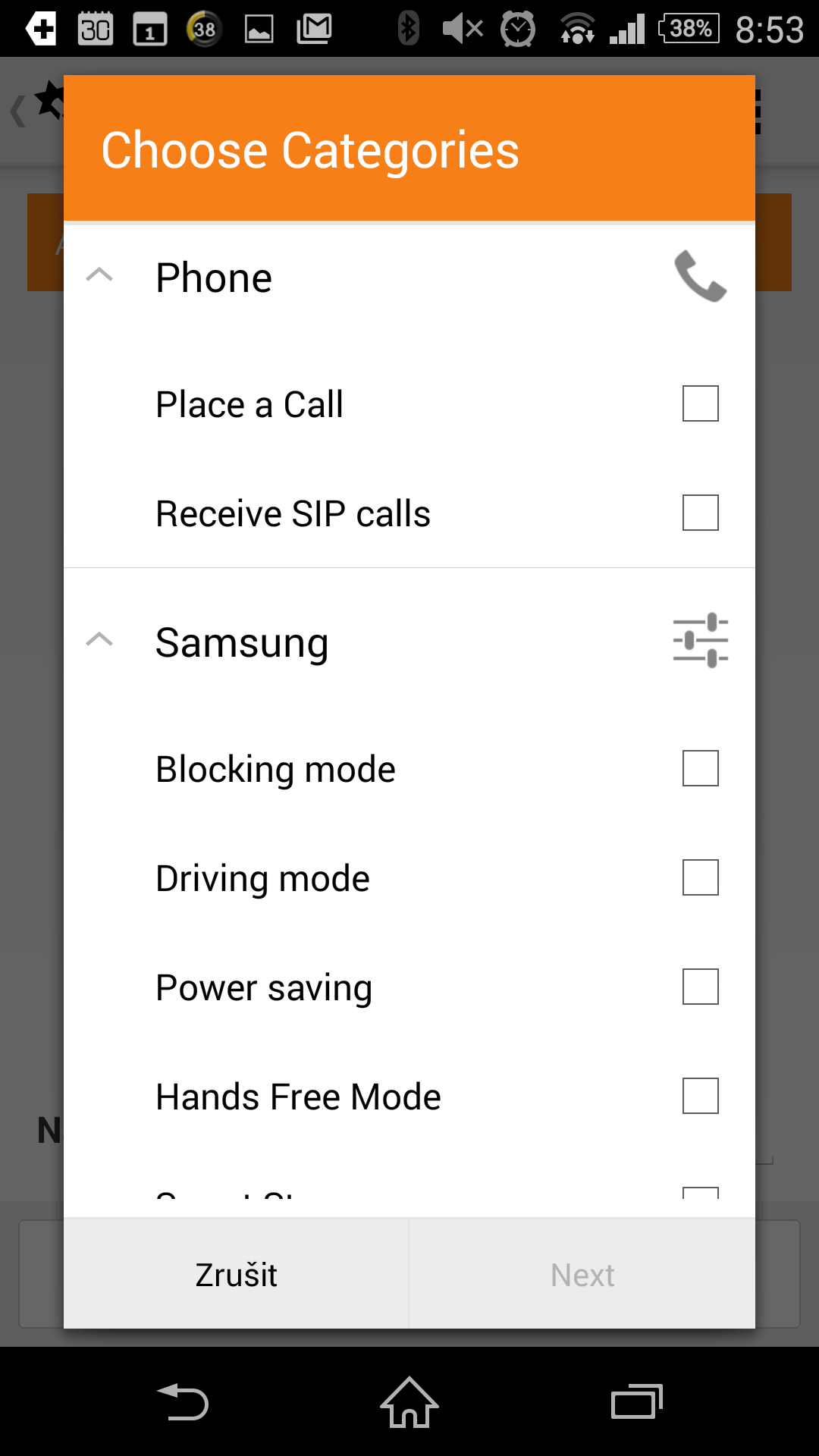Enable the Blocking mode checkbox
This screenshot has width=819, height=1456.
pyautogui.click(x=700, y=768)
